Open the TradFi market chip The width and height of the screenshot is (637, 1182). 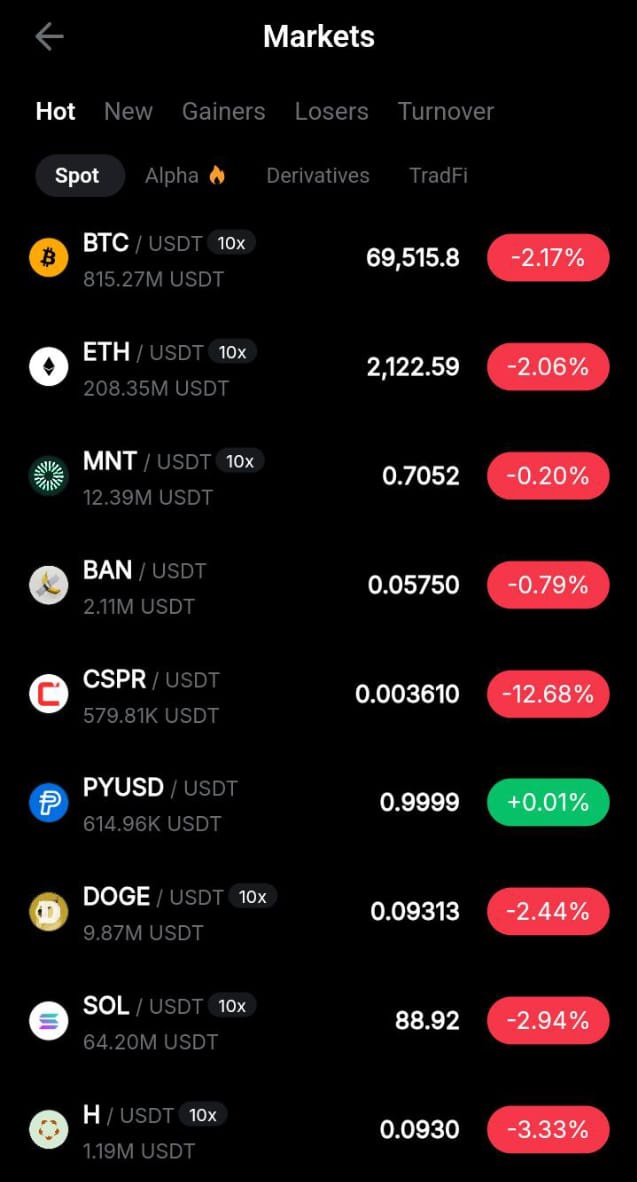click(x=439, y=176)
